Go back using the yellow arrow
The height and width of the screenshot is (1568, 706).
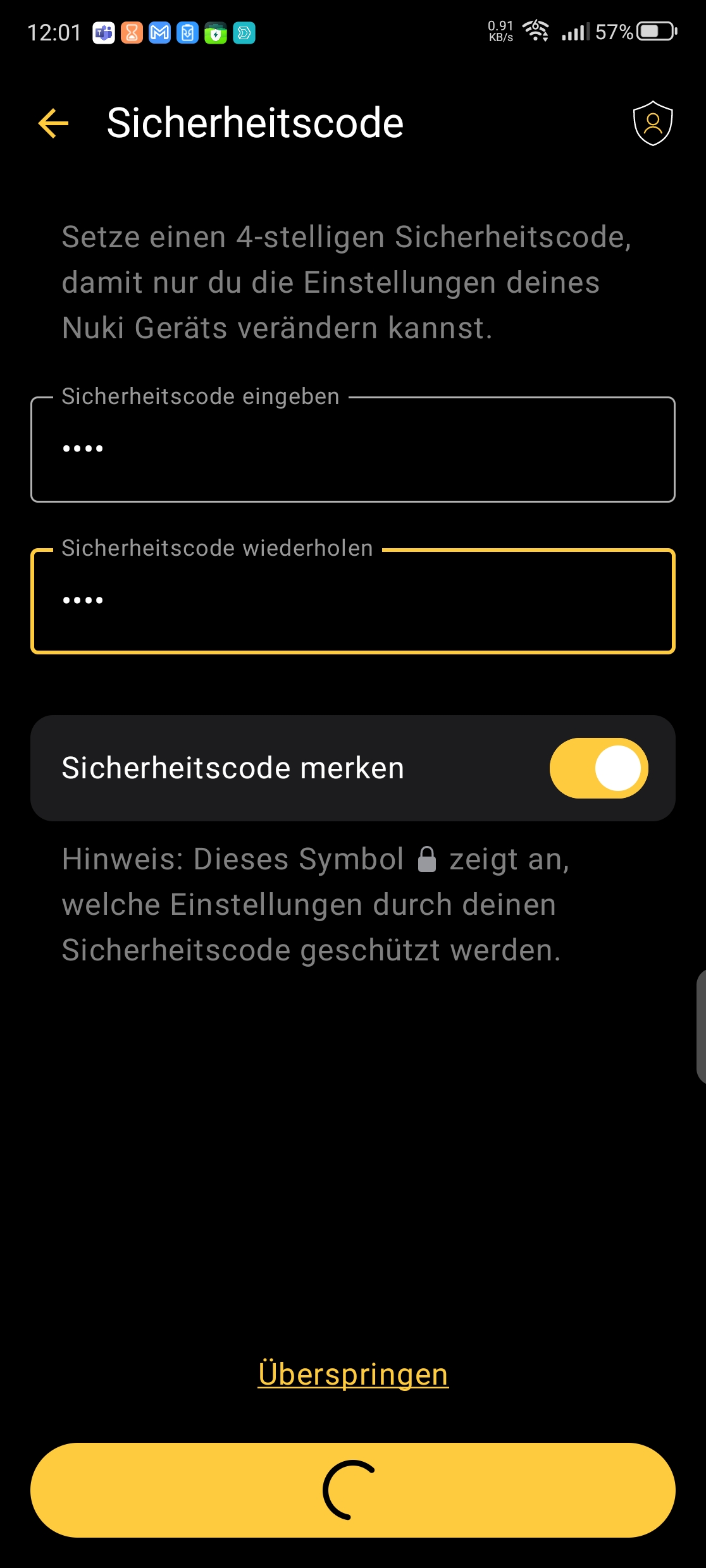(53, 123)
